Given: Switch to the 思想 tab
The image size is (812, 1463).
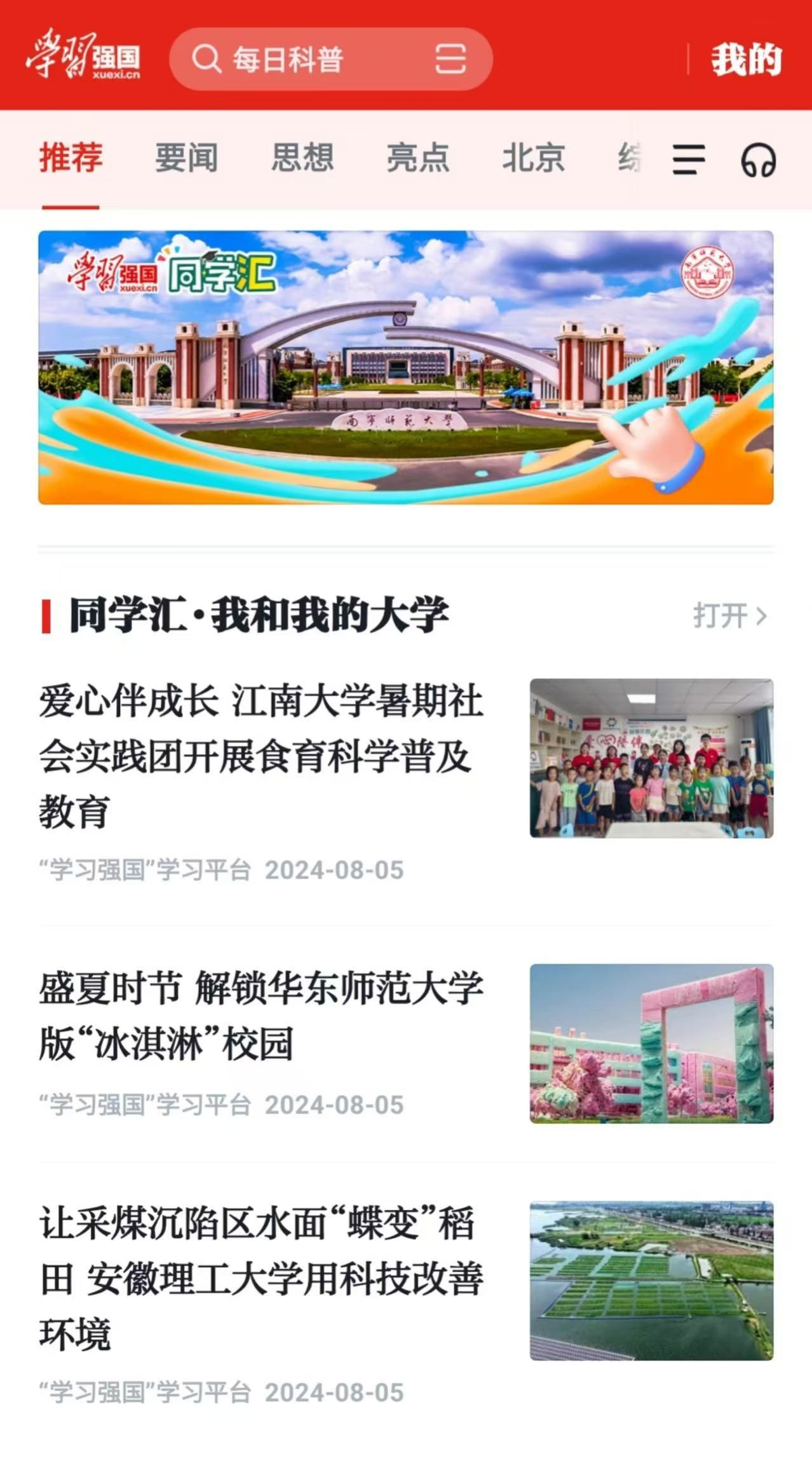Looking at the screenshot, I should click(x=302, y=158).
